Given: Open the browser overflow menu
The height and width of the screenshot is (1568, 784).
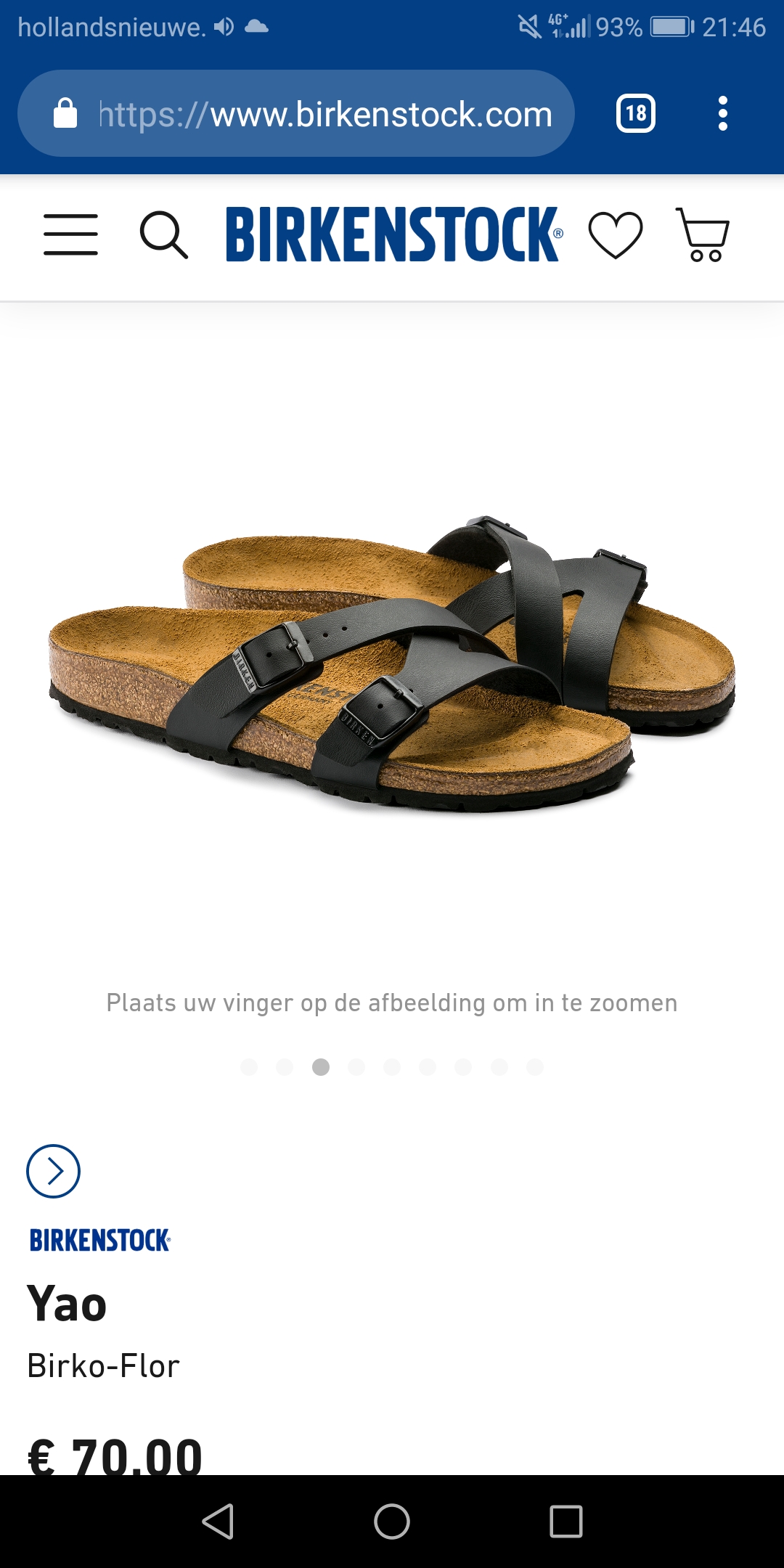Looking at the screenshot, I should coord(722,113).
